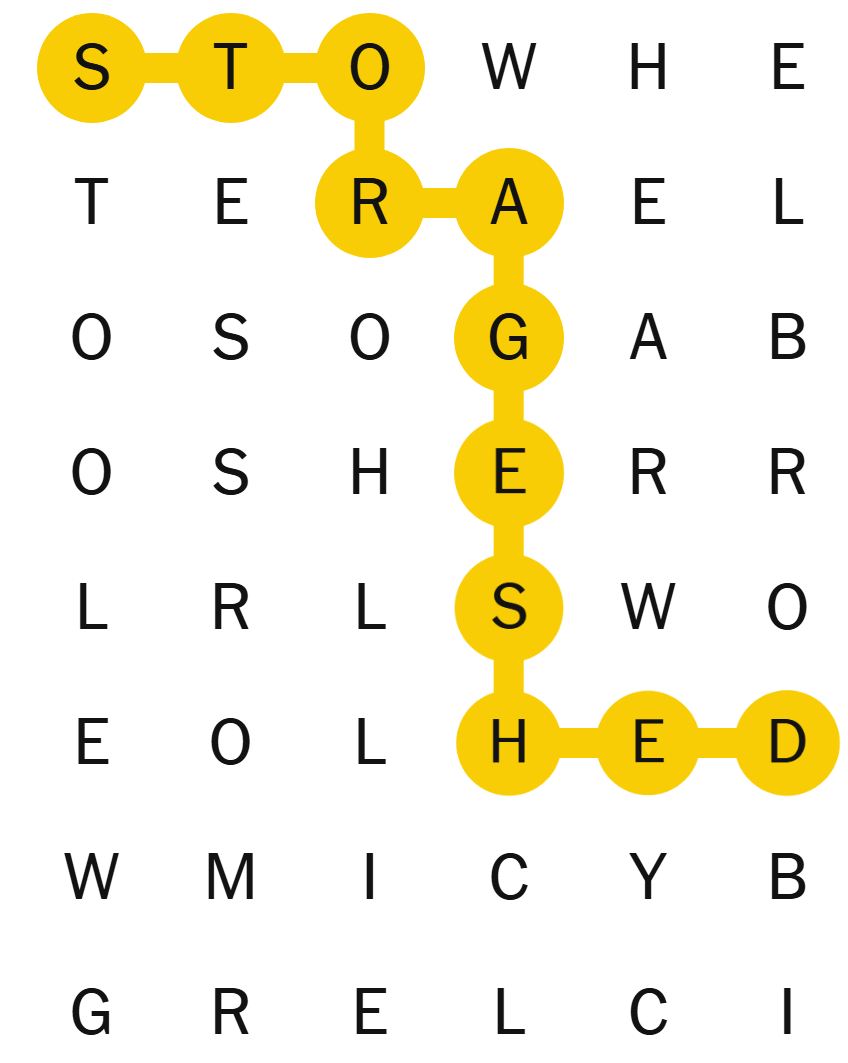Tap the highlighted letter D

[x=787, y=743]
